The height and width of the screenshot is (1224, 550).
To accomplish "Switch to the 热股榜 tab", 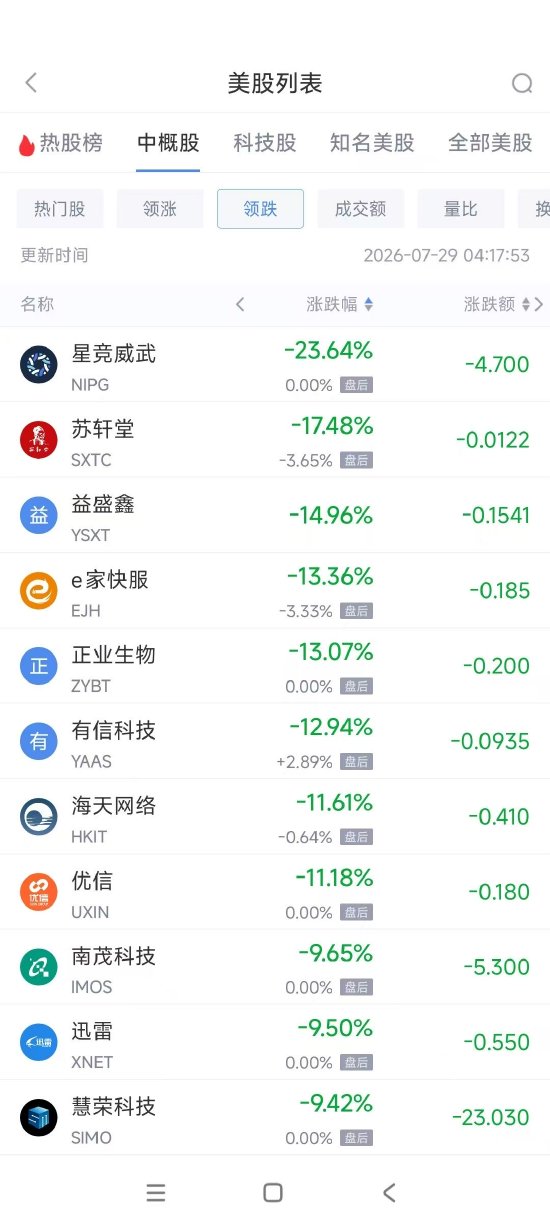I will click(60, 143).
